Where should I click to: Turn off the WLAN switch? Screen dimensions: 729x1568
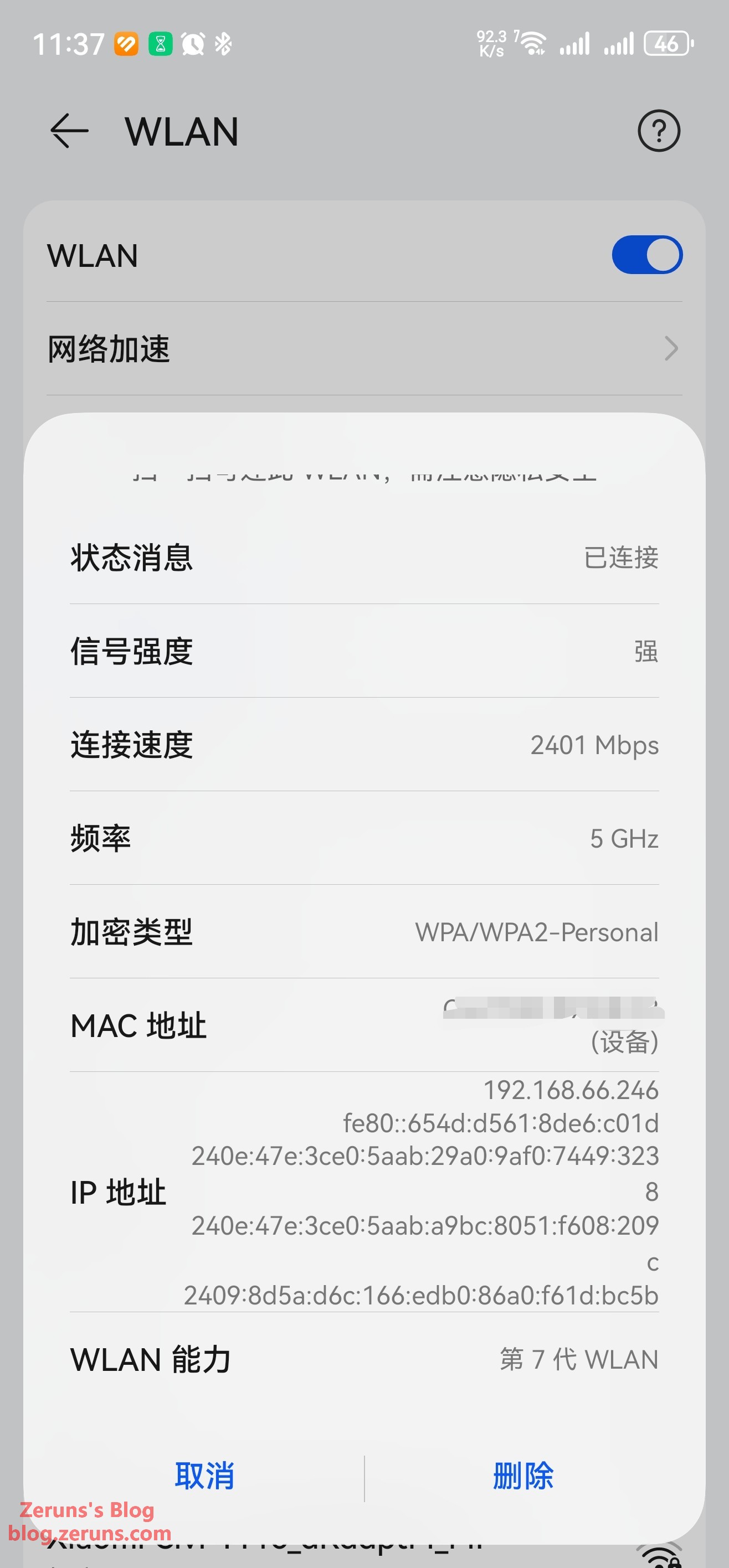click(x=646, y=255)
